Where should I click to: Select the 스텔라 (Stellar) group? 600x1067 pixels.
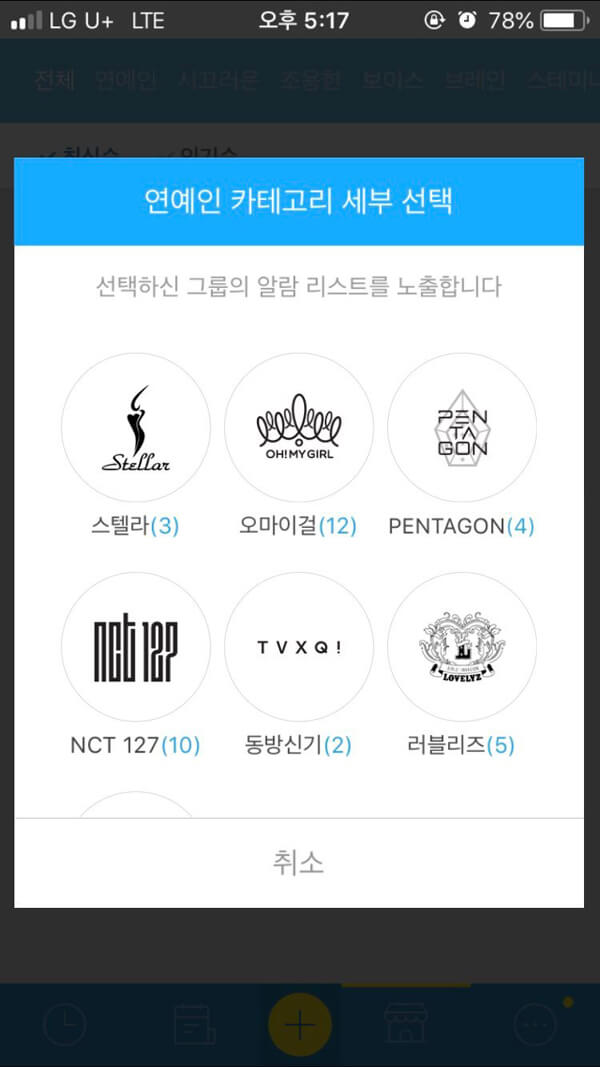(135, 427)
